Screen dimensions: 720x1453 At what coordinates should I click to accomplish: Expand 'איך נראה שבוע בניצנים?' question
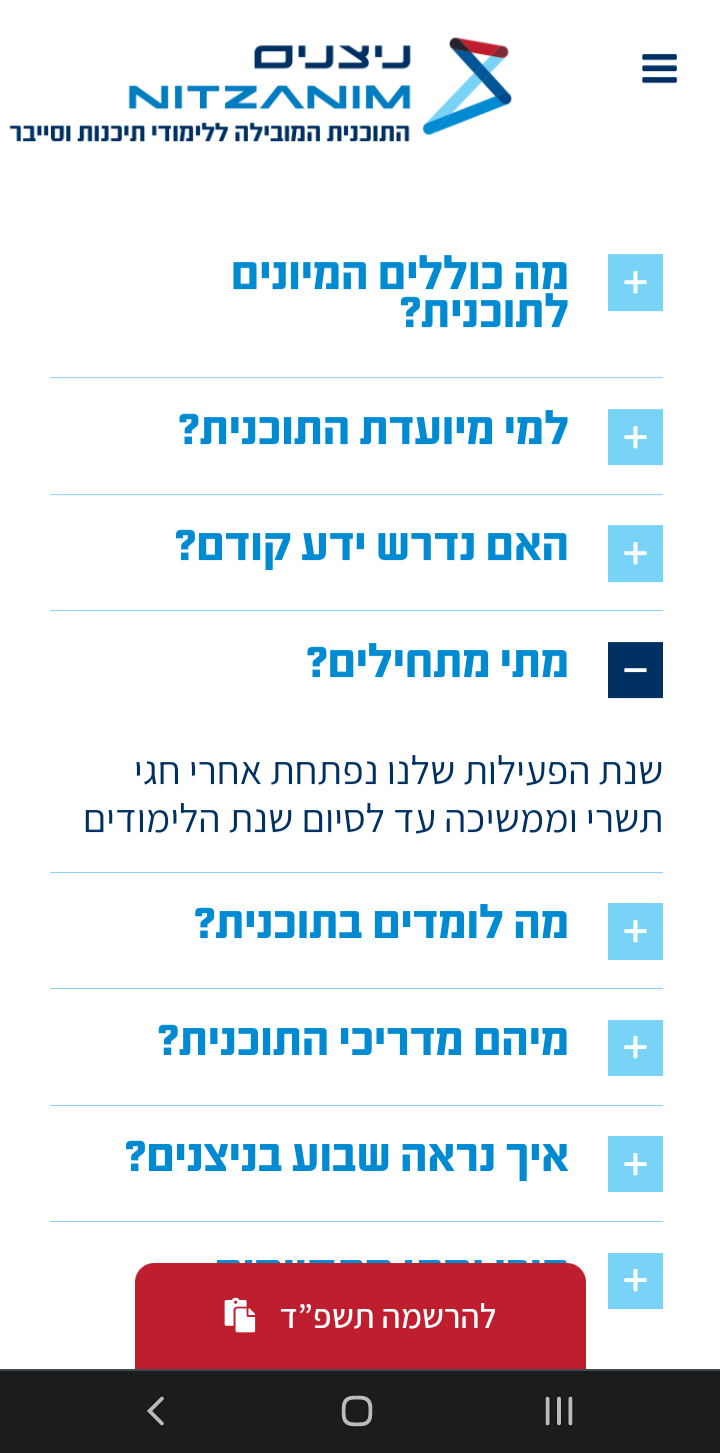point(635,1164)
